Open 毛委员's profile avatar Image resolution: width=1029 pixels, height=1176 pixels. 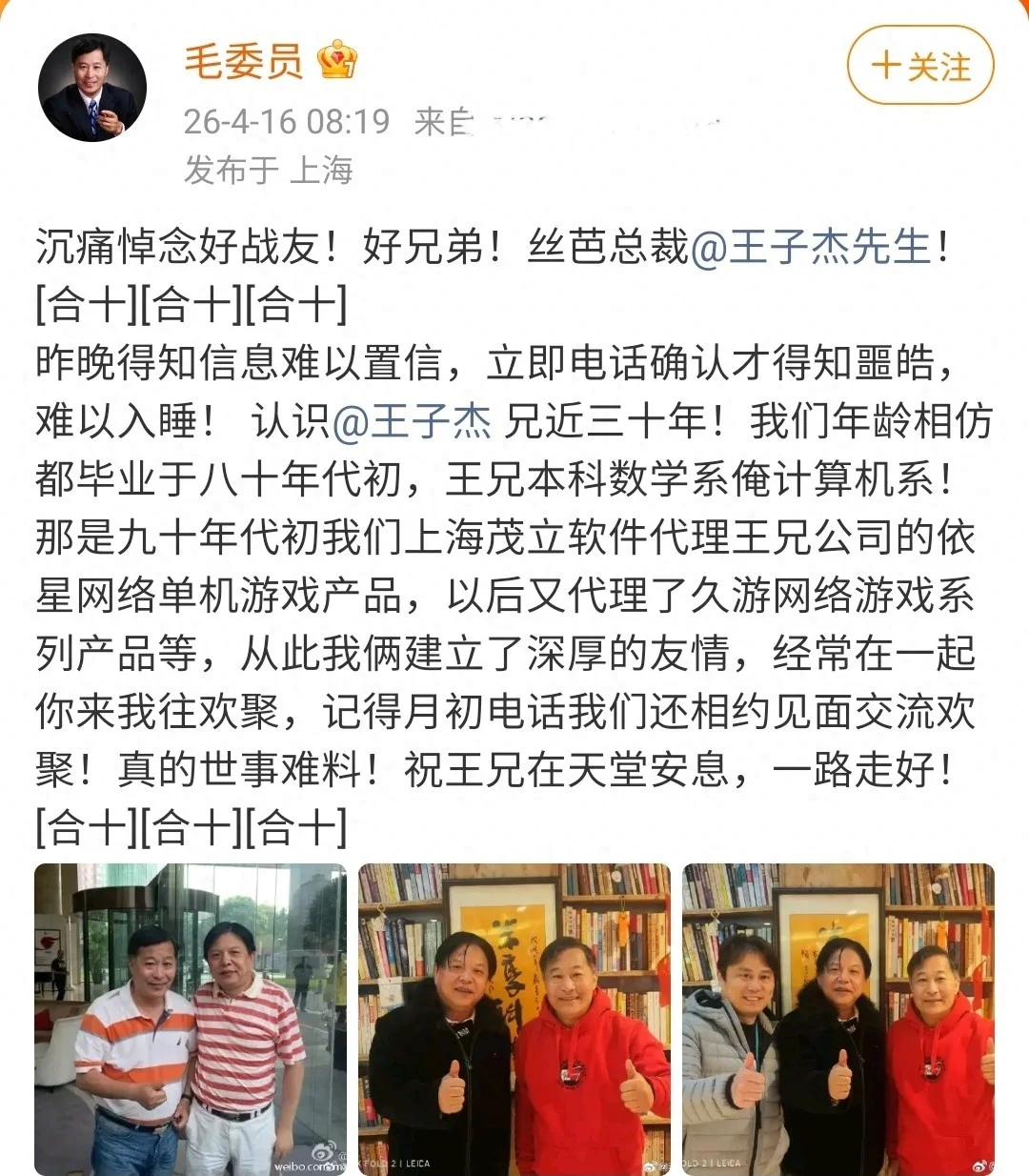(x=92, y=88)
